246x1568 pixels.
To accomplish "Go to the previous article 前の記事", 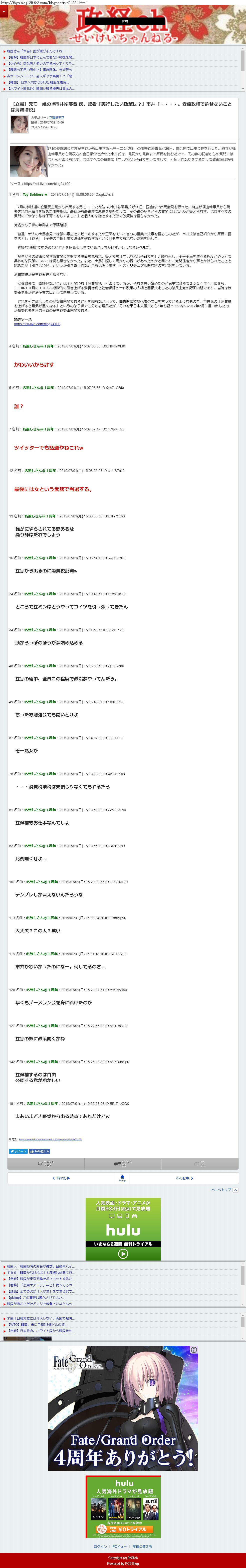I will coord(61,1178).
